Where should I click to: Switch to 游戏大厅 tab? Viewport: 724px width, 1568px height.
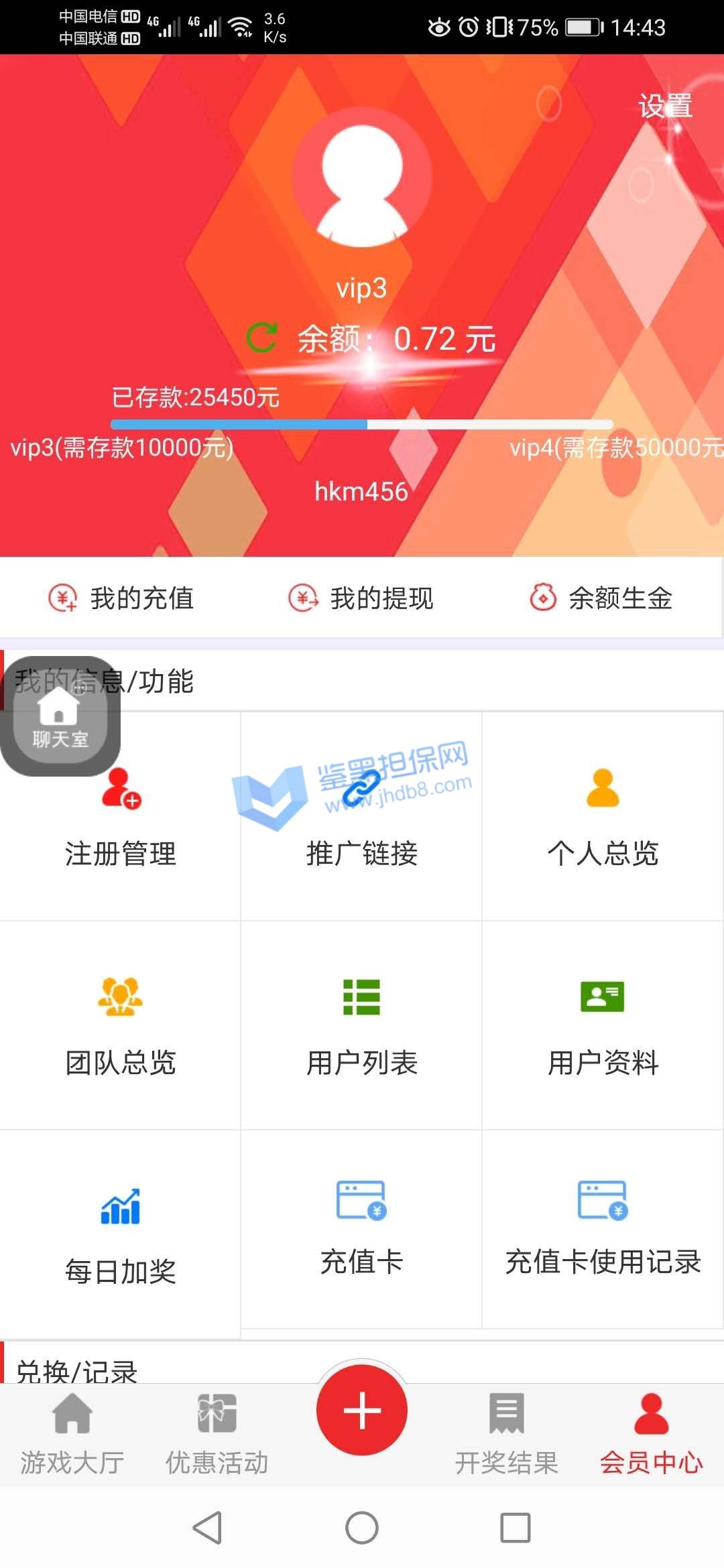[x=72, y=1434]
